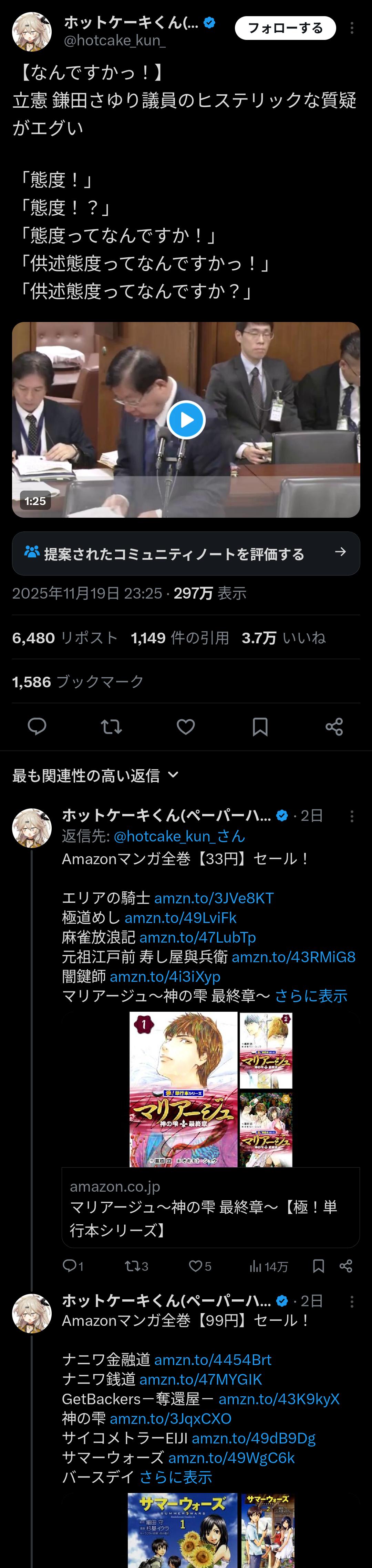
Task: Open the 極道めし amzn.to link
Action: [x=180, y=917]
